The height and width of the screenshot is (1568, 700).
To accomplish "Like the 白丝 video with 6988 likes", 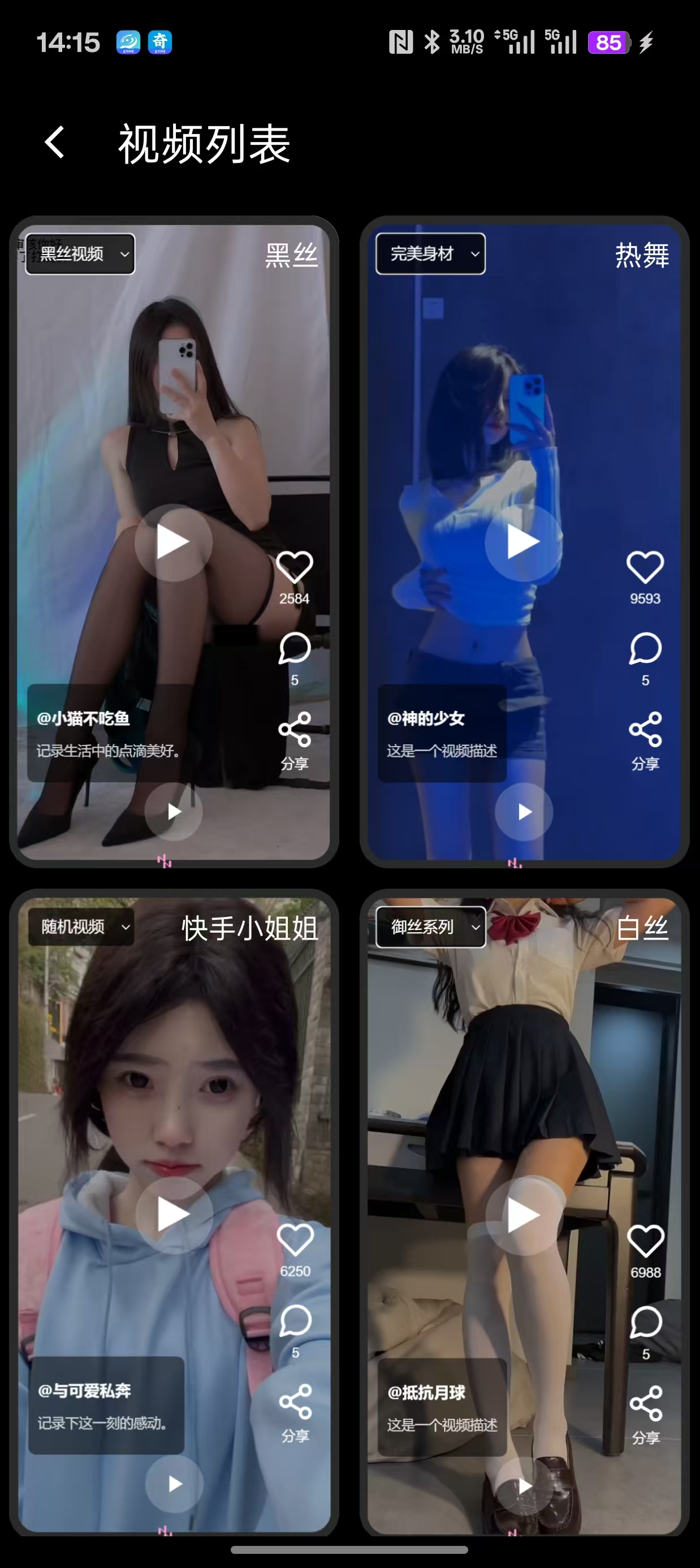I will point(646,1240).
